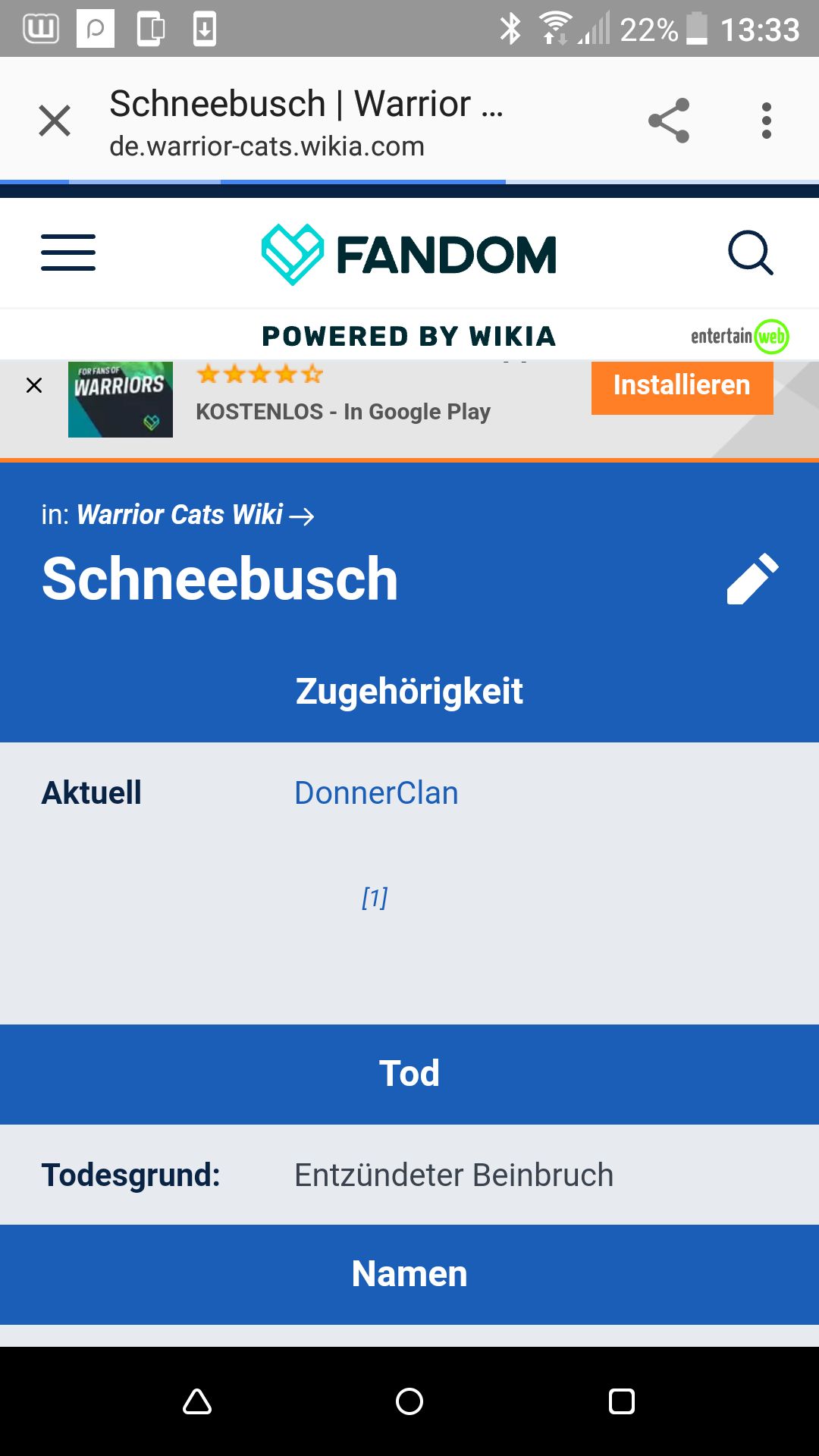Open Fandom search
Viewport: 819px width, 1456px height.
coord(750,253)
